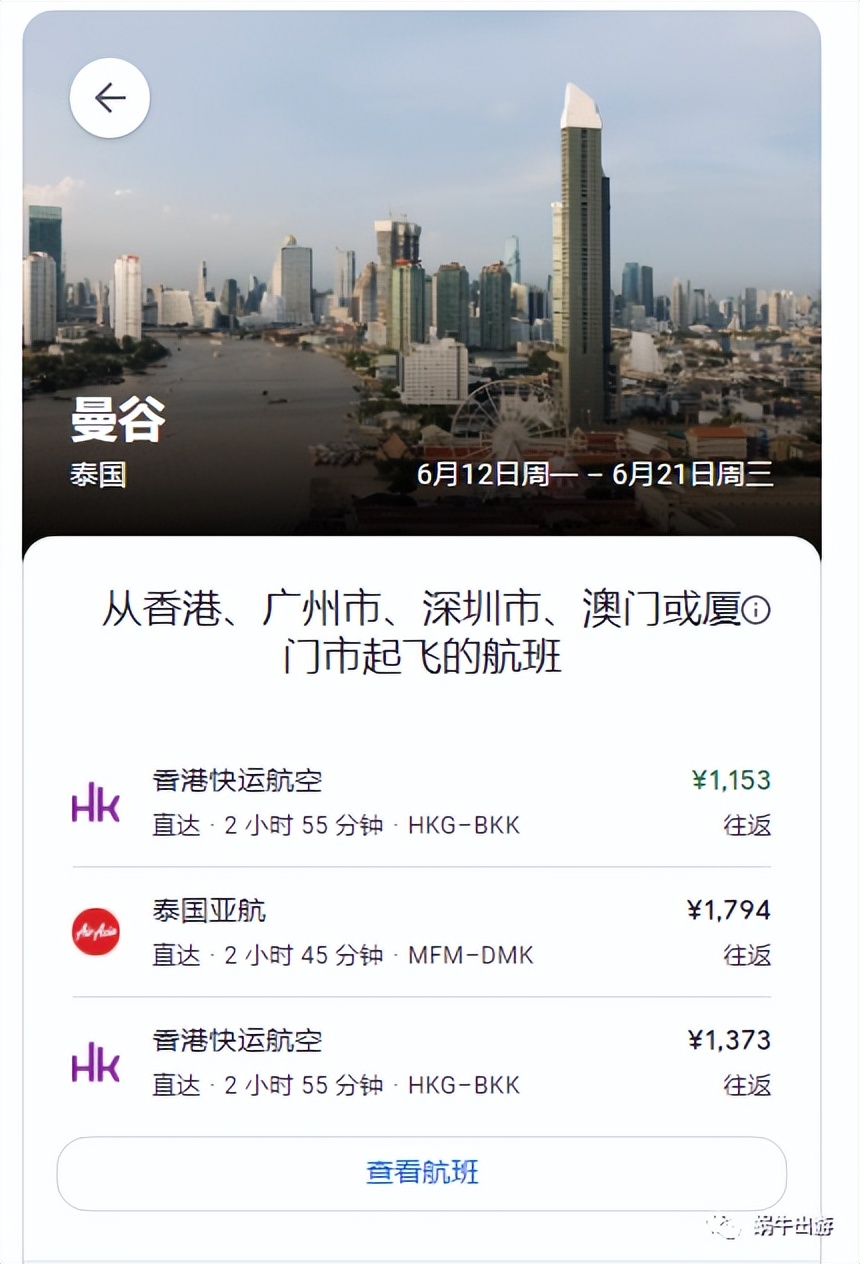Click the back arrow on the header photo
The width and height of the screenshot is (860, 1264).
[110, 97]
